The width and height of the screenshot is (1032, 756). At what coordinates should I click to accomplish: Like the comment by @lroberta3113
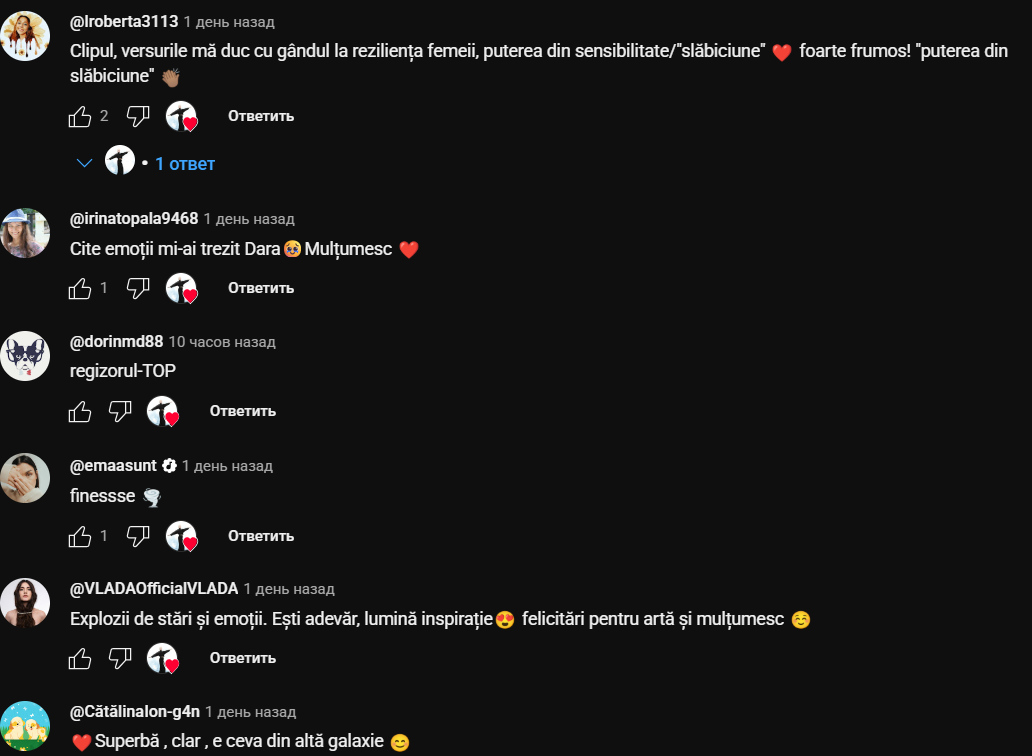[80, 117]
